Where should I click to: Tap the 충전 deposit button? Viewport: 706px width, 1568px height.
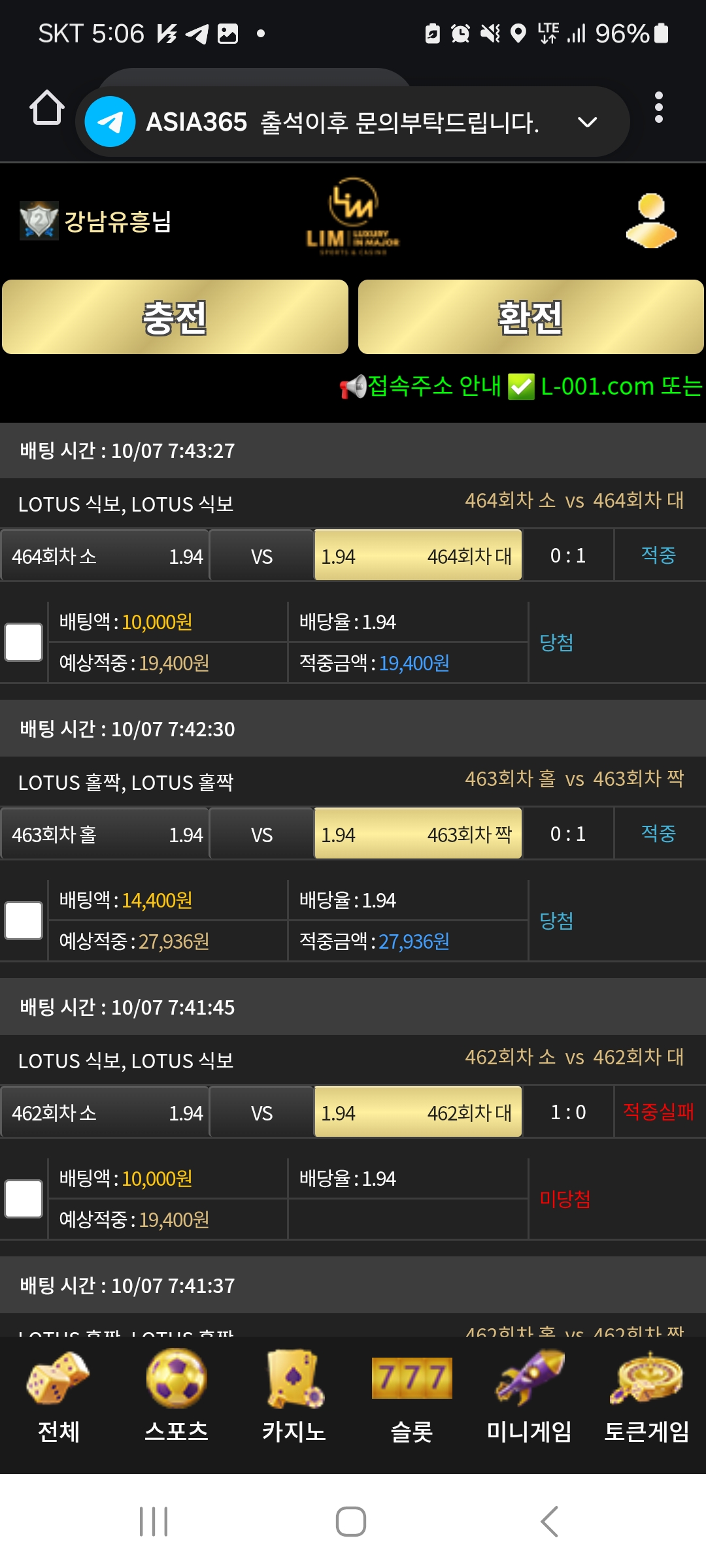[175, 318]
